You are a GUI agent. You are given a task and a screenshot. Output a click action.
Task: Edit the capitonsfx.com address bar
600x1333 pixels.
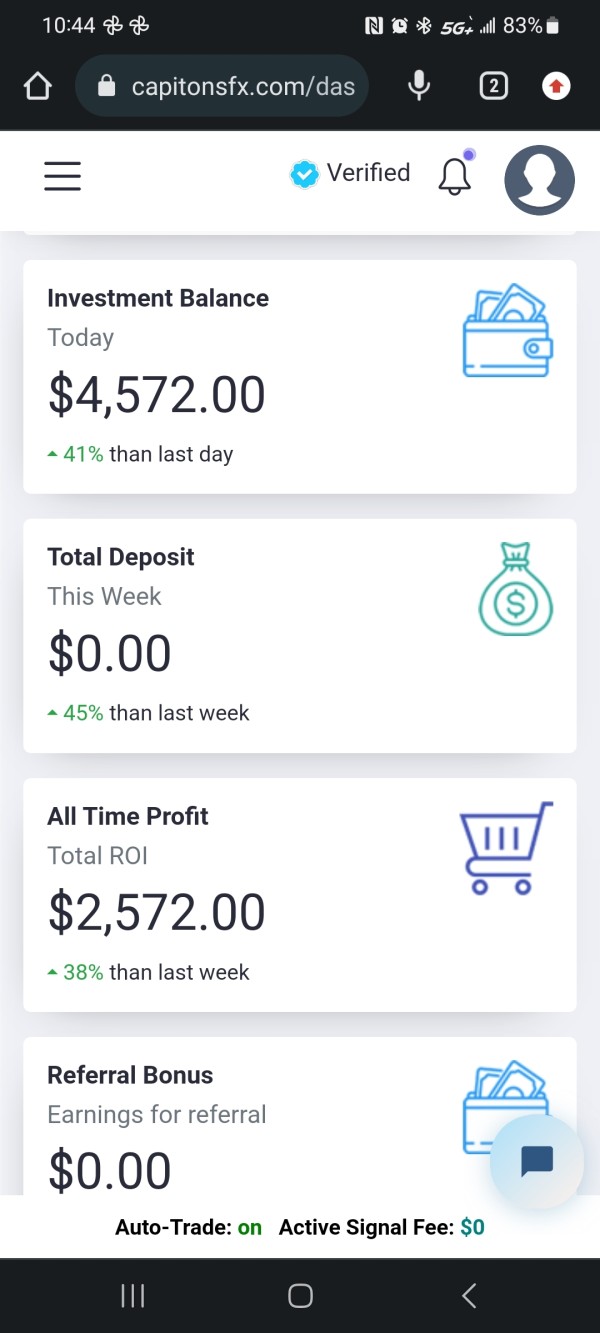222,87
